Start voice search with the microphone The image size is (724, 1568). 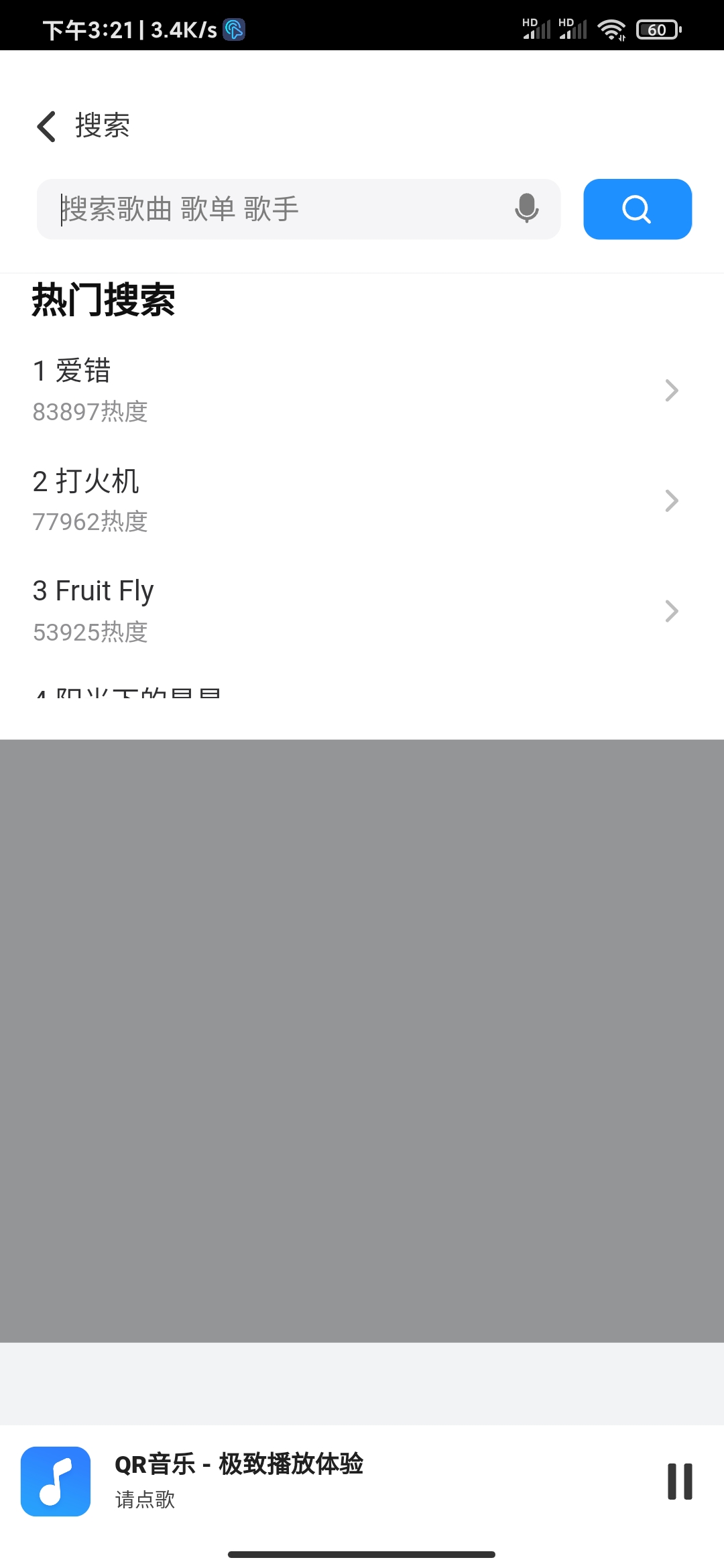[526, 208]
